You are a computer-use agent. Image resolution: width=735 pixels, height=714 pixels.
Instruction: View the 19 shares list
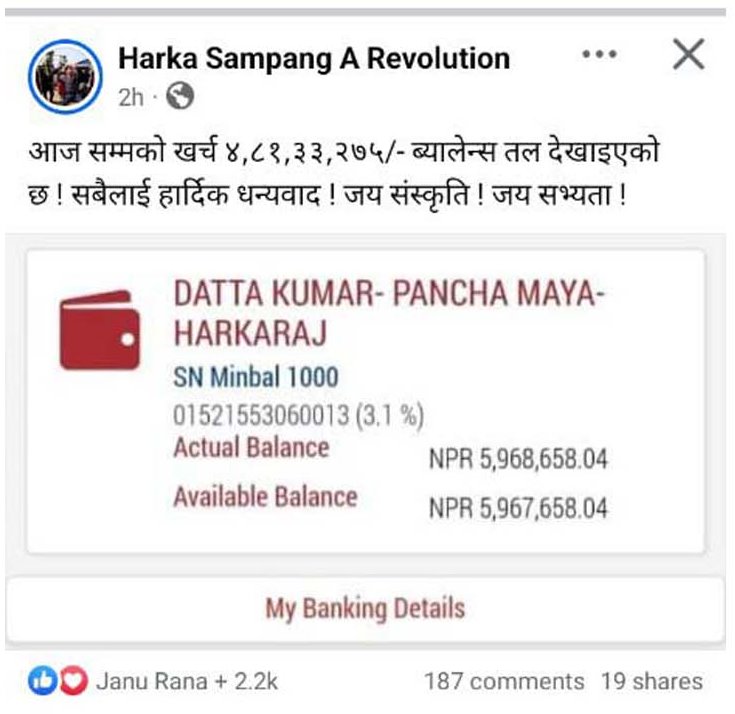coord(651,682)
